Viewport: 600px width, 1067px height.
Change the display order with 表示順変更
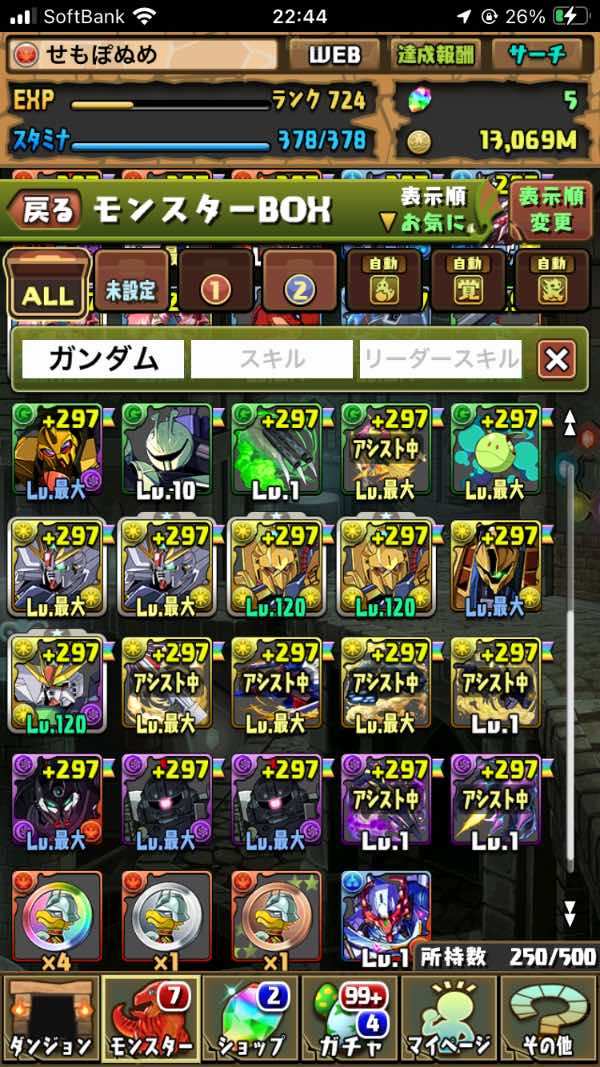[x=551, y=208]
